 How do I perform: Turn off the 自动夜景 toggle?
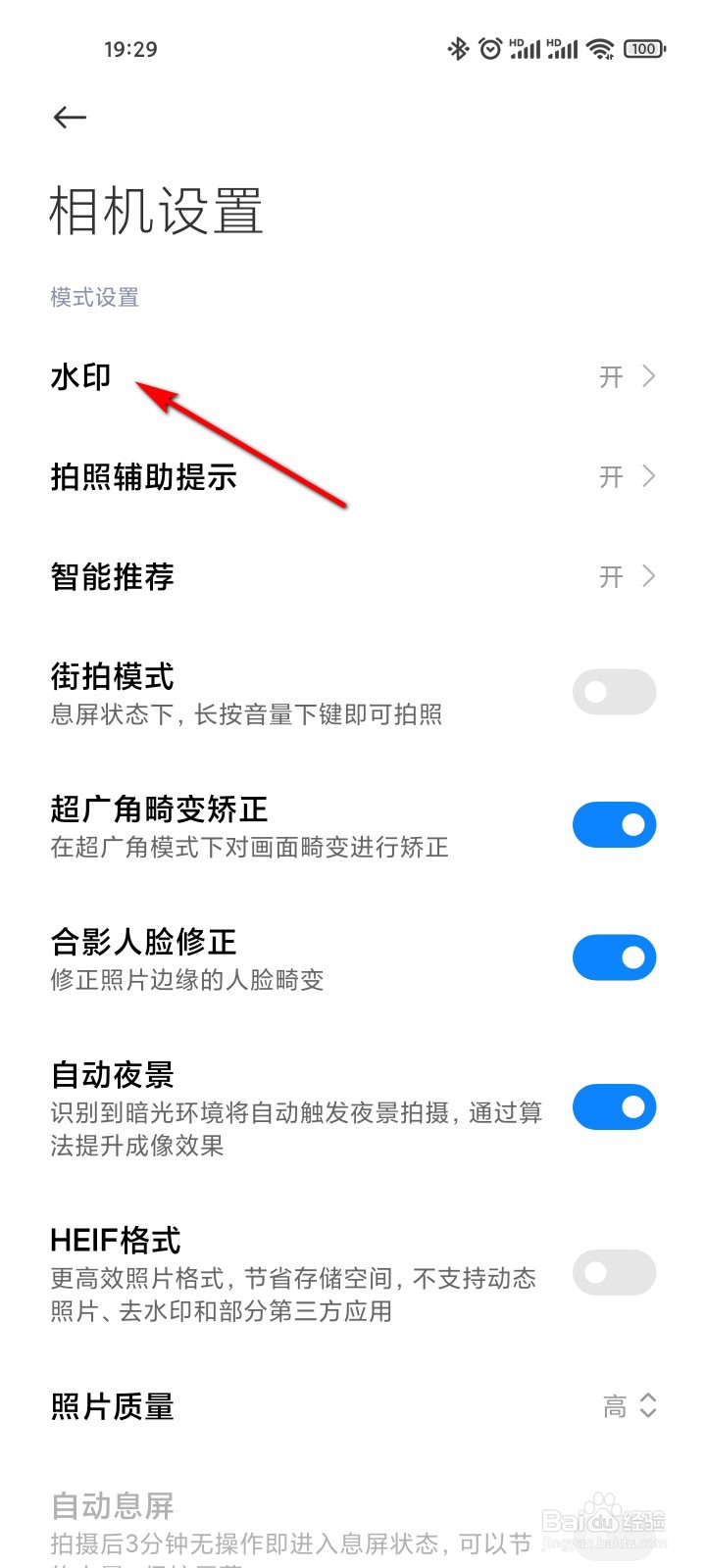[x=614, y=1107]
